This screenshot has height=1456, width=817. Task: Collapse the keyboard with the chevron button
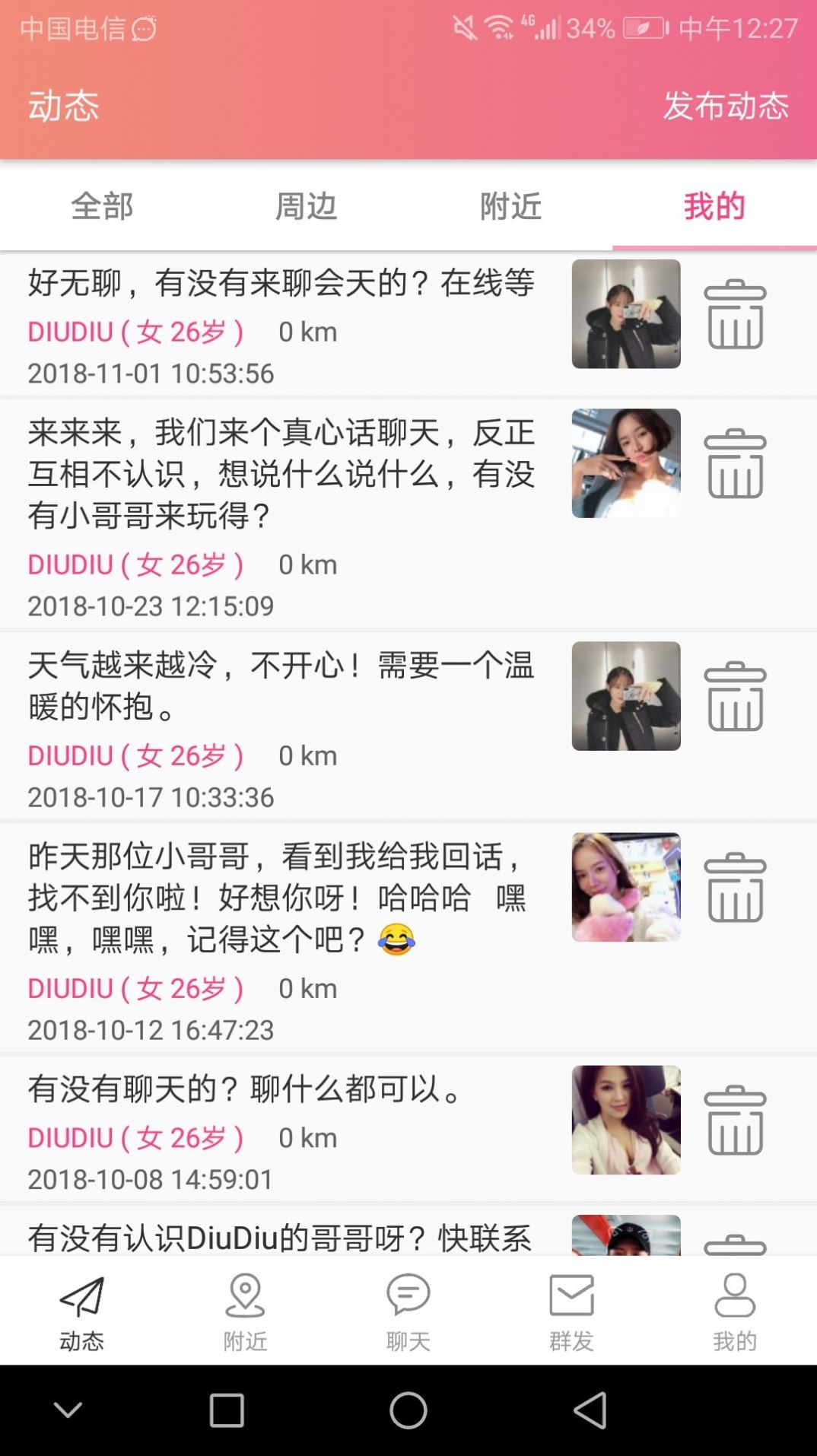click(68, 1410)
